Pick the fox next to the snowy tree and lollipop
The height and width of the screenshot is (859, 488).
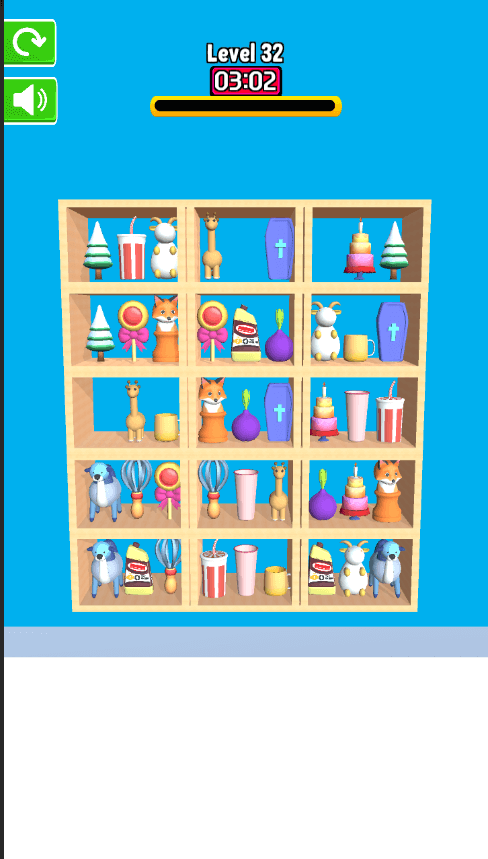tap(165, 329)
